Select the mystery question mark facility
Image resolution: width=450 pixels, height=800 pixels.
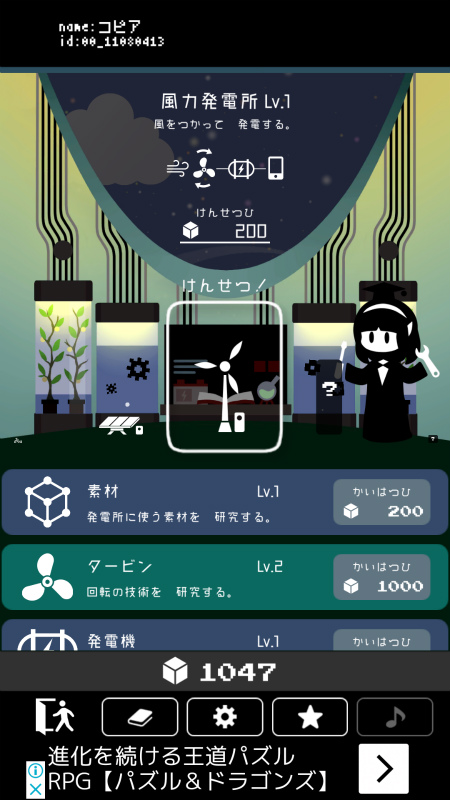click(329, 395)
